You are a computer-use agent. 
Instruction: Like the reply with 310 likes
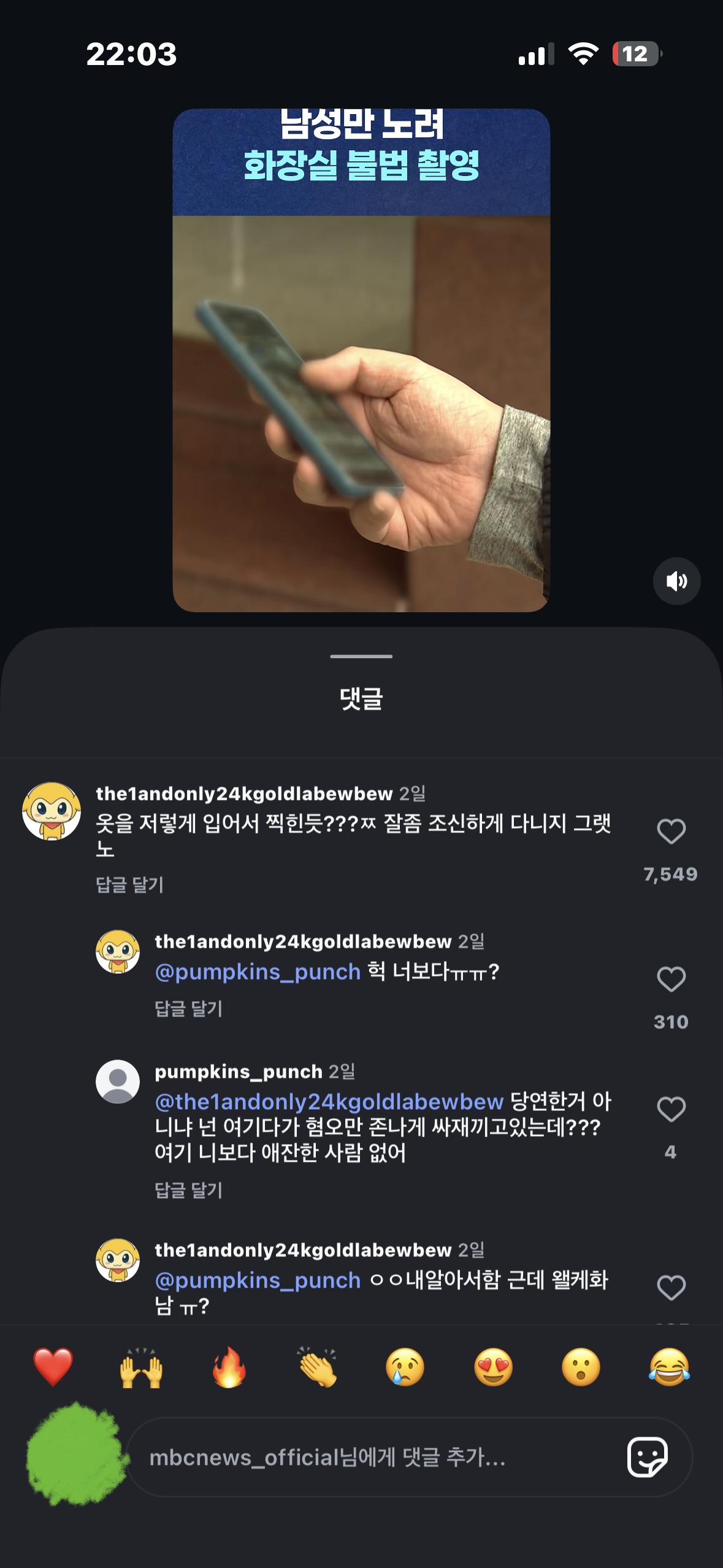point(671,979)
